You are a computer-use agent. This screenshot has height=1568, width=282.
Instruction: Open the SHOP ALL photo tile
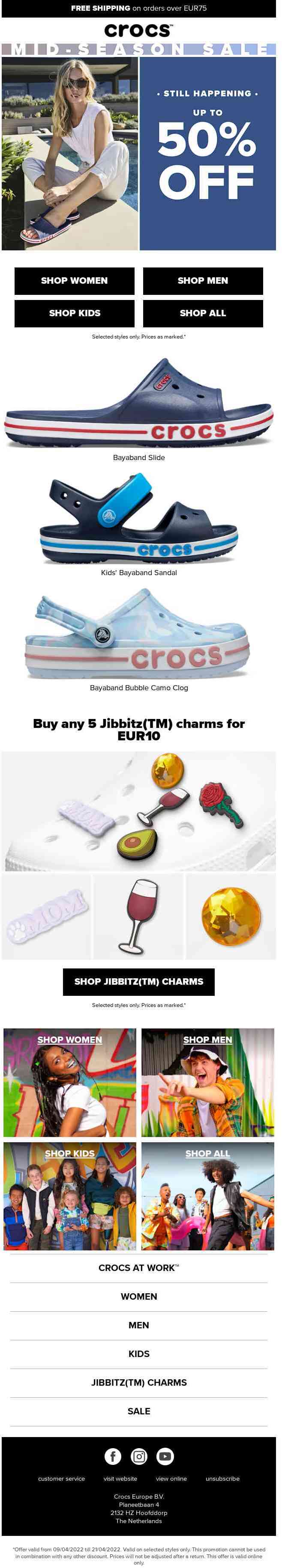tap(208, 1196)
